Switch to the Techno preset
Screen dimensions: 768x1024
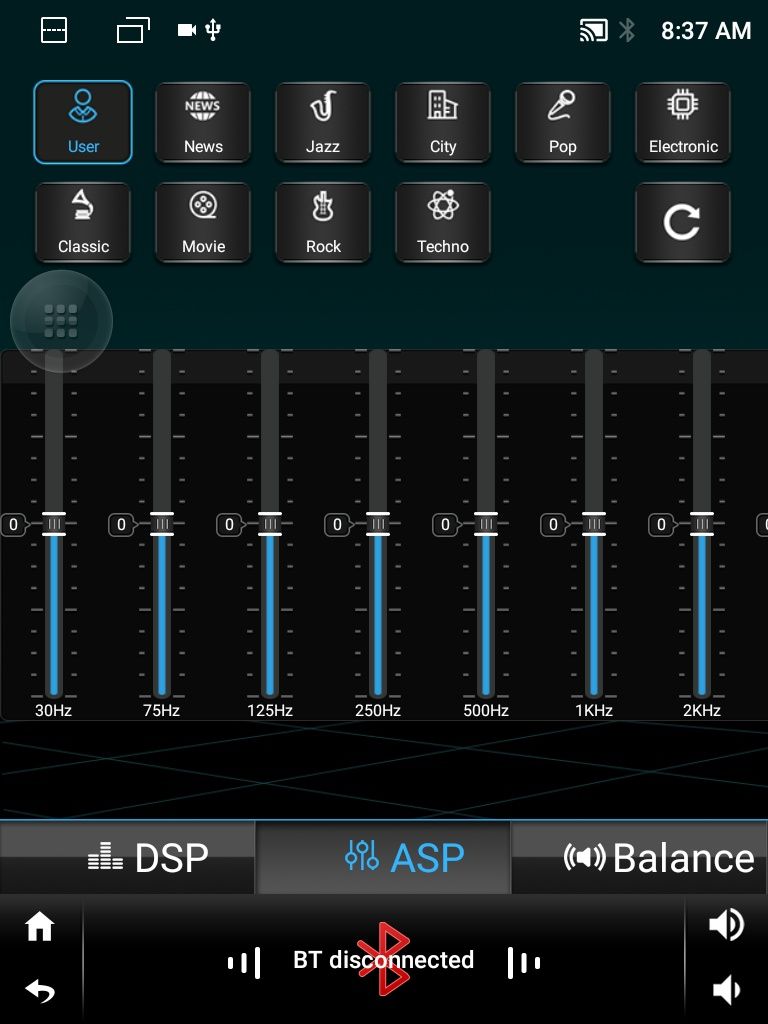443,222
